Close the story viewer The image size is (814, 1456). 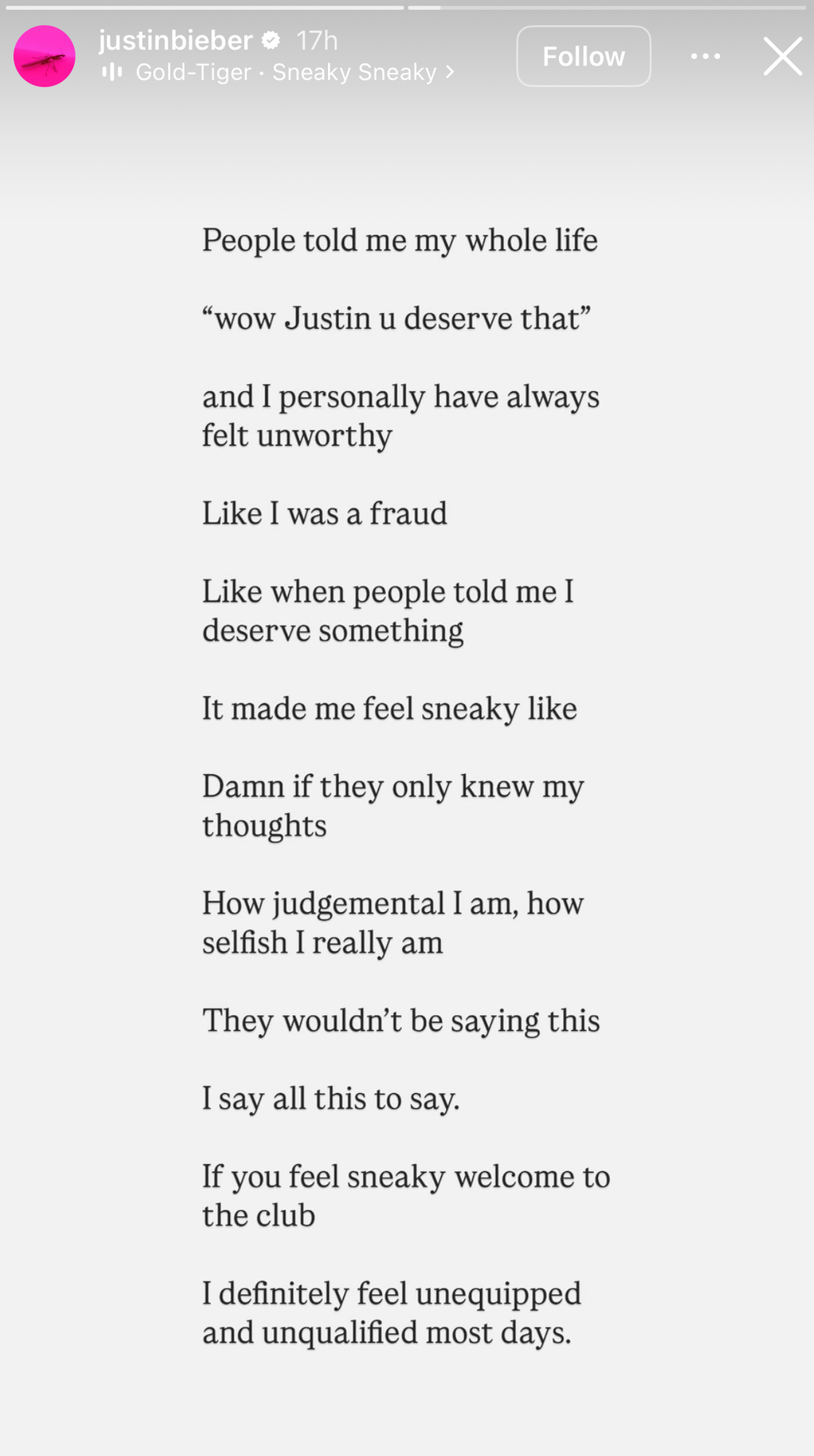pyautogui.click(x=782, y=56)
